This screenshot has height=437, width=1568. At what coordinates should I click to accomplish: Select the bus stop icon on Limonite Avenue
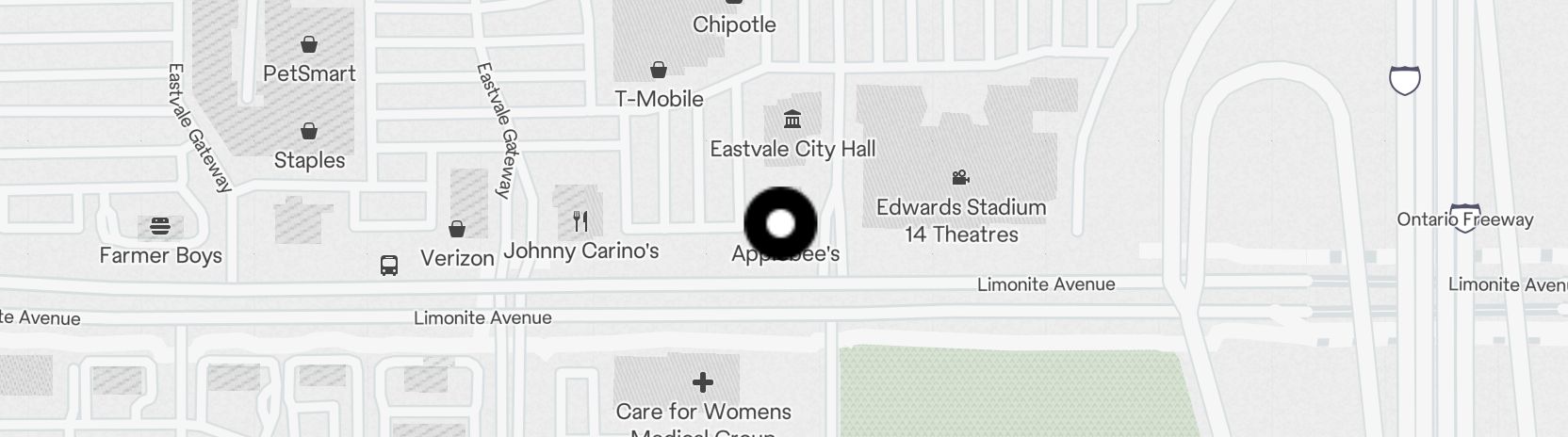(x=388, y=266)
